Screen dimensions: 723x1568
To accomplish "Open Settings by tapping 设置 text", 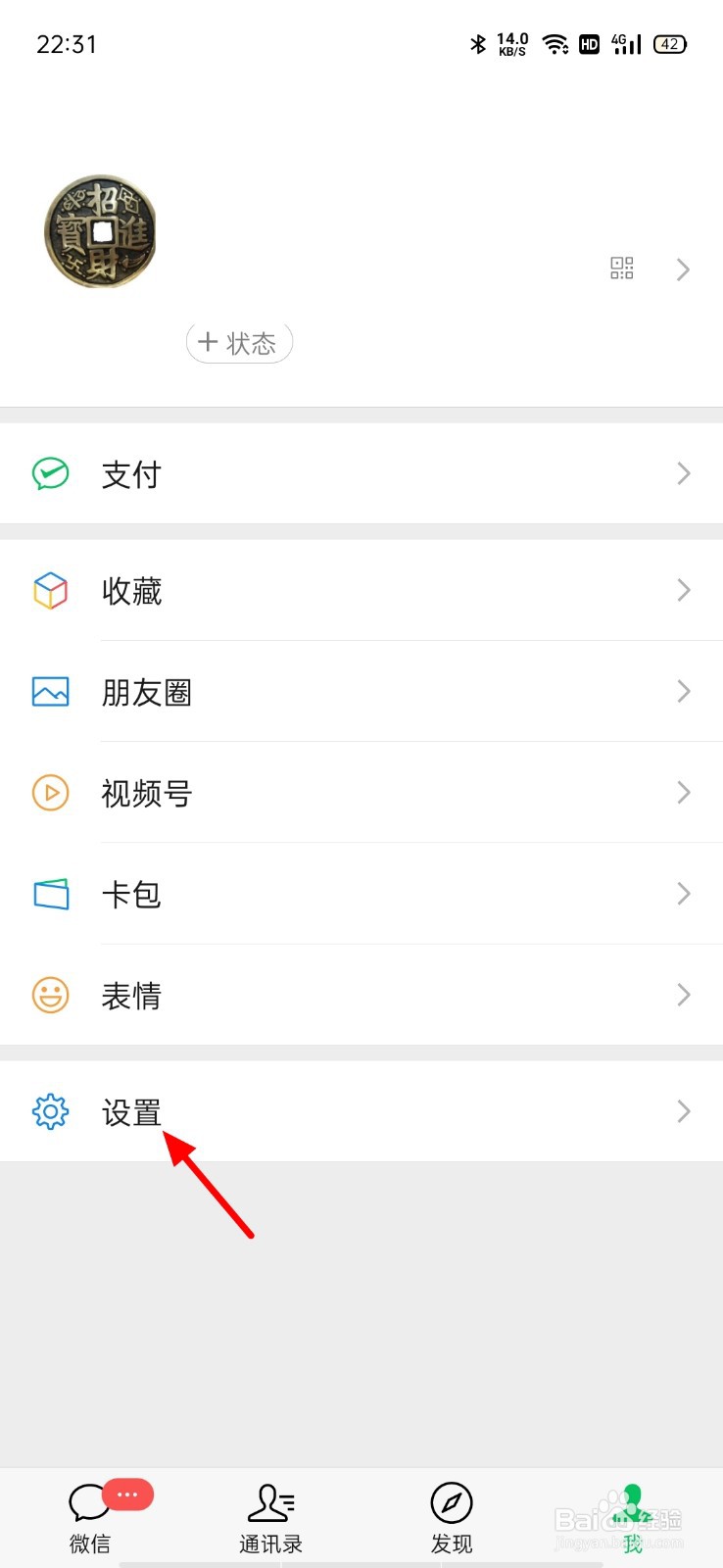I will pos(131,1111).
